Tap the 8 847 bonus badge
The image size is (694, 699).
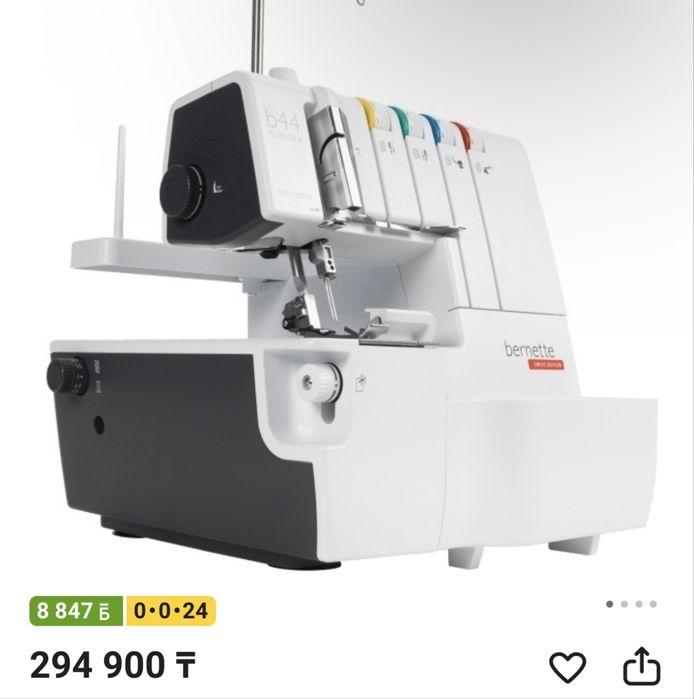76,610
